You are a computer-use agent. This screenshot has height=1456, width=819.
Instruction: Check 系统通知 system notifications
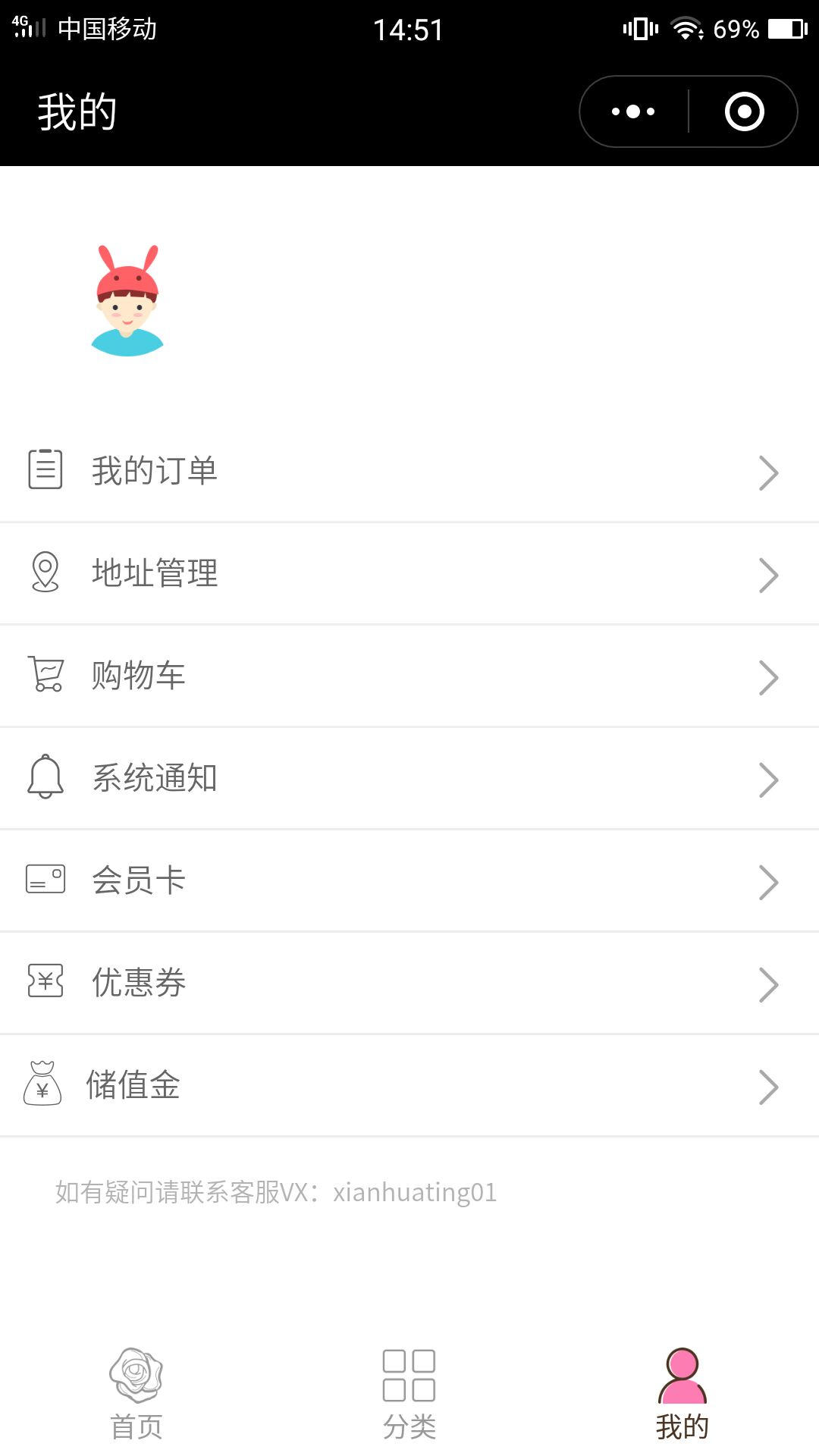pyautogui.click(x=409, y=778)
